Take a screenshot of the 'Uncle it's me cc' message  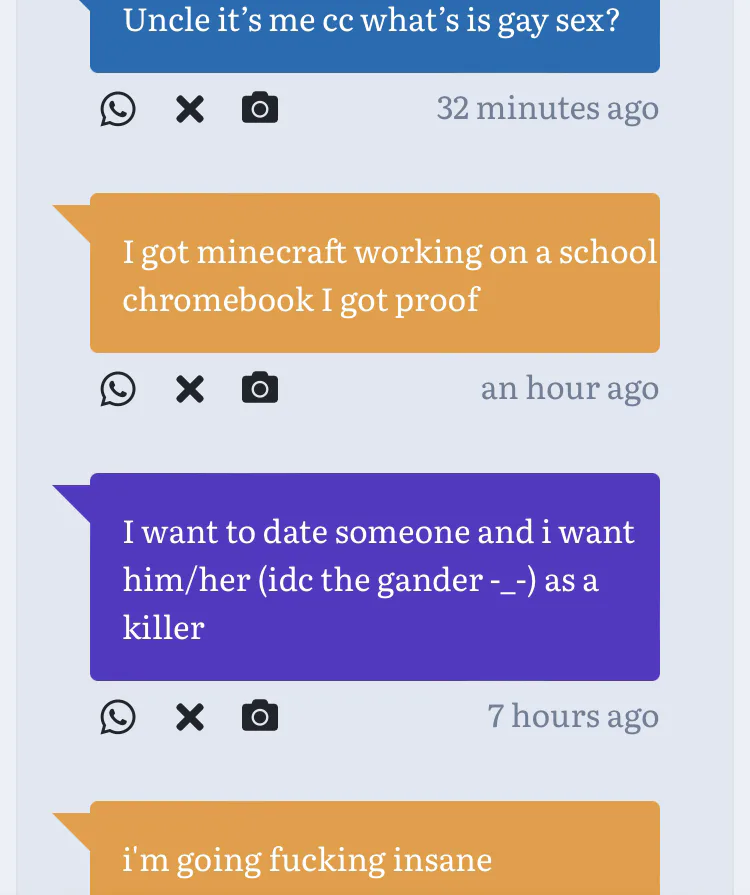pos(260,108)
